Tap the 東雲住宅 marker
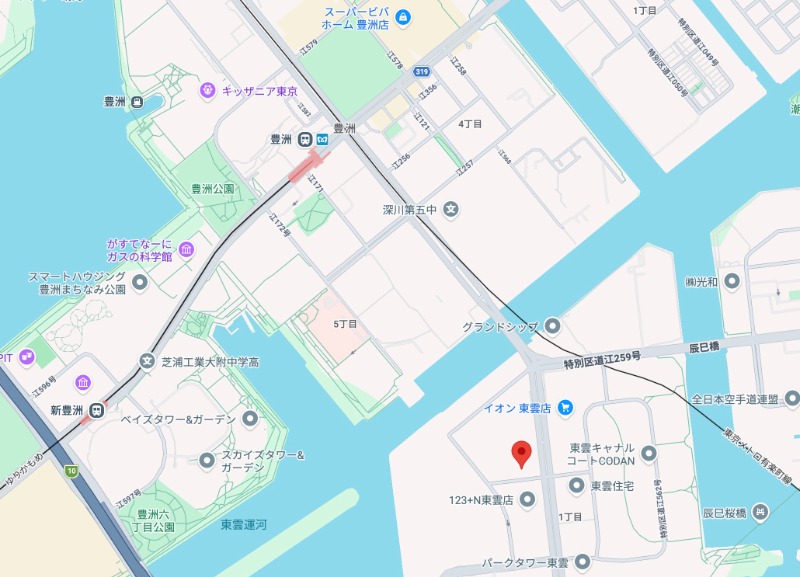 click(x=576, y=486)
